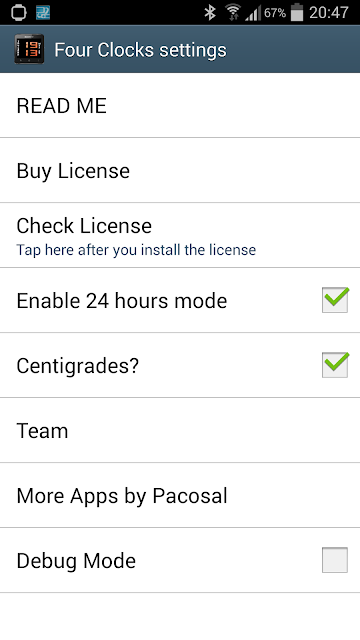Open the READ ME entry
360x640 pixels.
[180, 106]
